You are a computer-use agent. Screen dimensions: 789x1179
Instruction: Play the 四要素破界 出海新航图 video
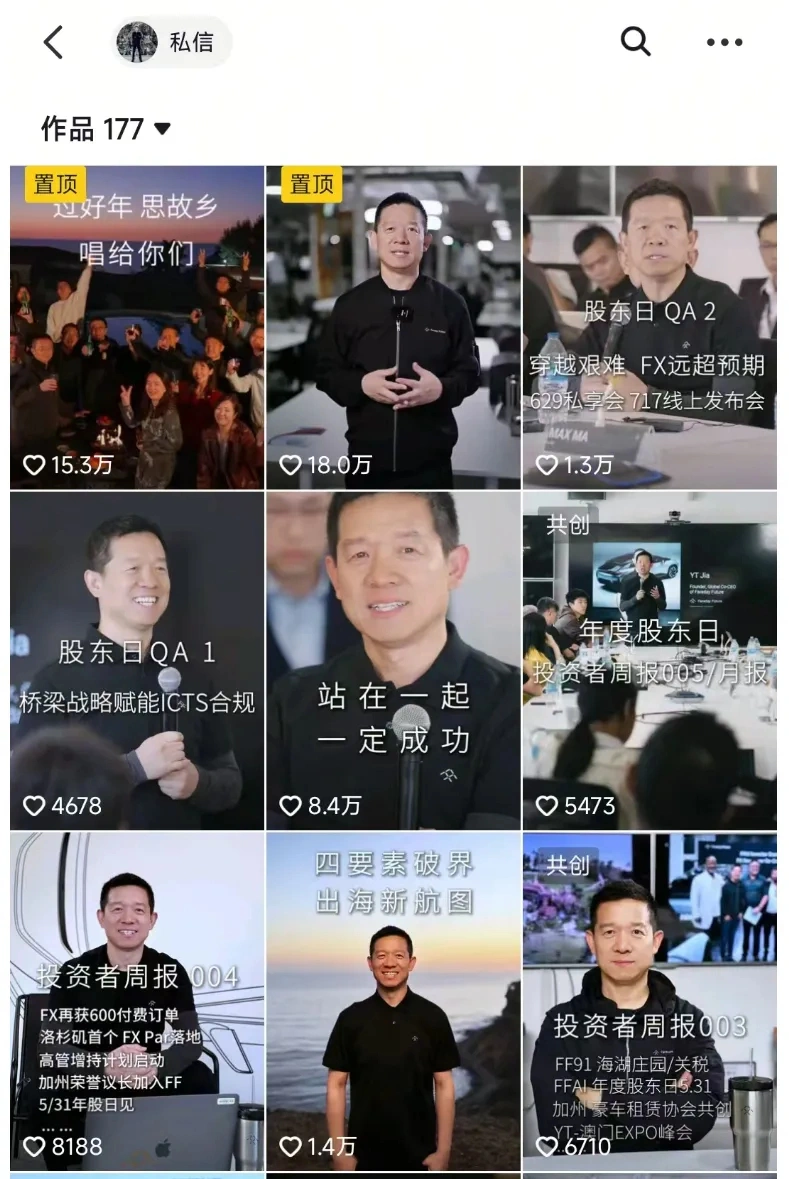[x=393, y=1000]
